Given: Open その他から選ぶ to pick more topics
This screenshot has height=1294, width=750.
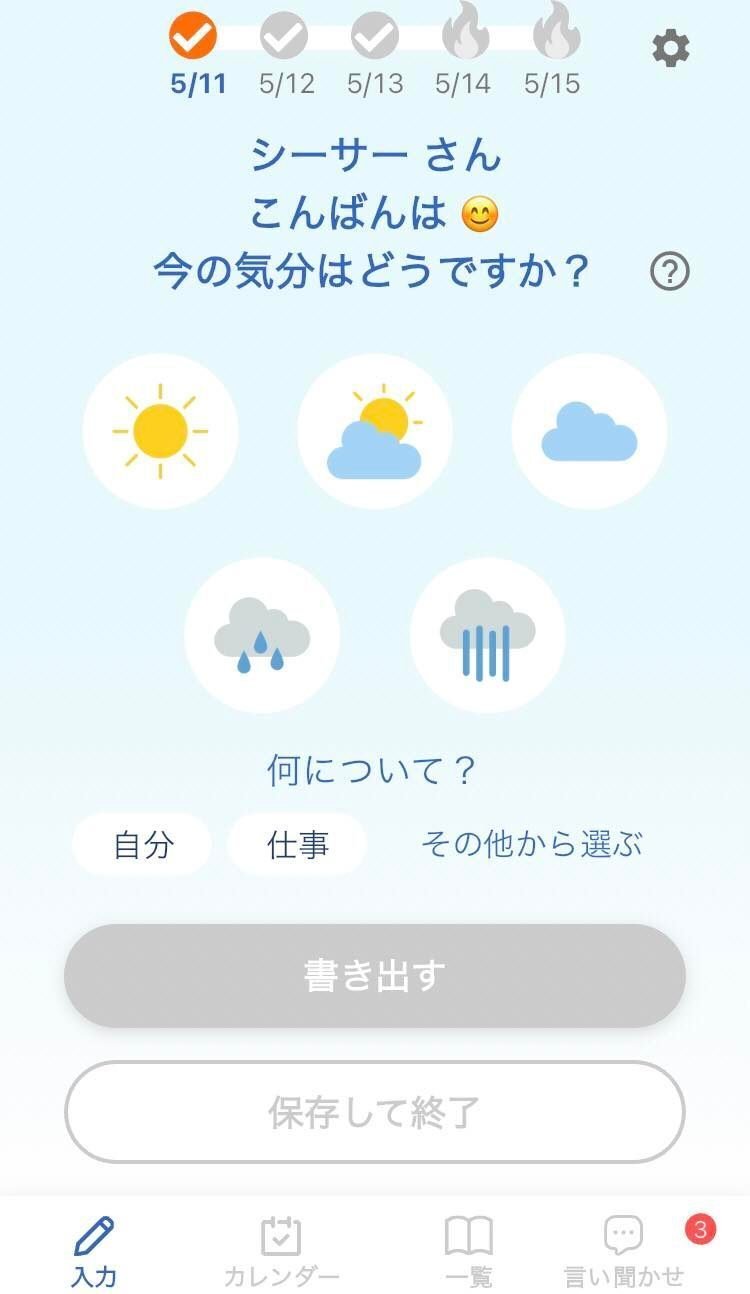Looking at the screenshot, I should tap(532, 843).
